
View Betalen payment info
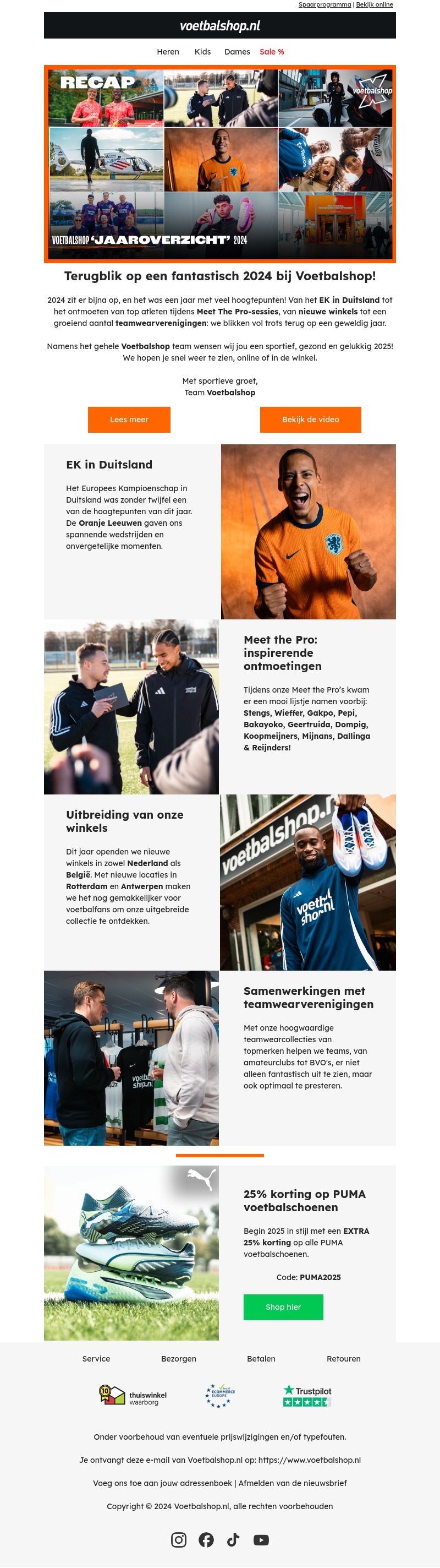click(x=261, y=1359)
